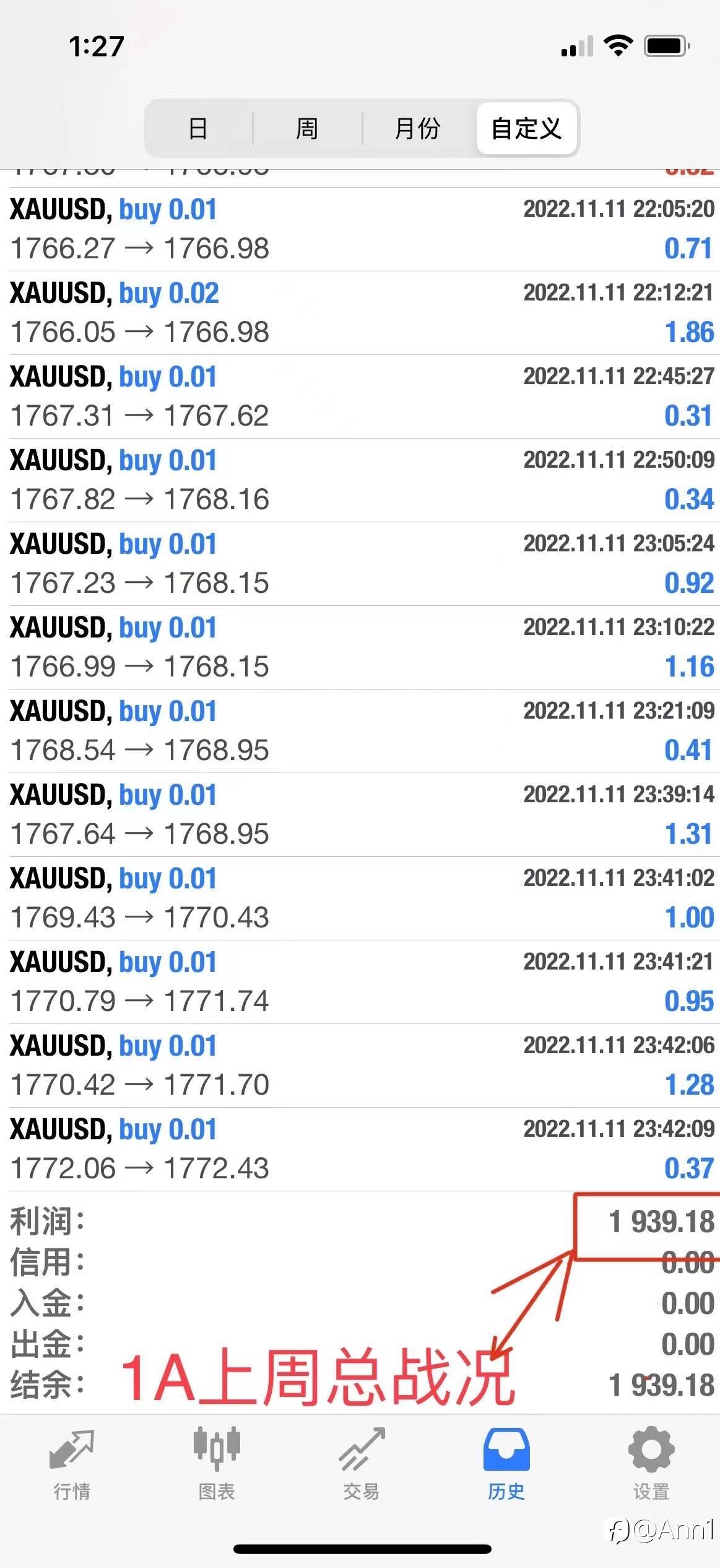View the trade 1772.06 → 1772.43
720x1568 pixels.
[x=360, y=1149]
